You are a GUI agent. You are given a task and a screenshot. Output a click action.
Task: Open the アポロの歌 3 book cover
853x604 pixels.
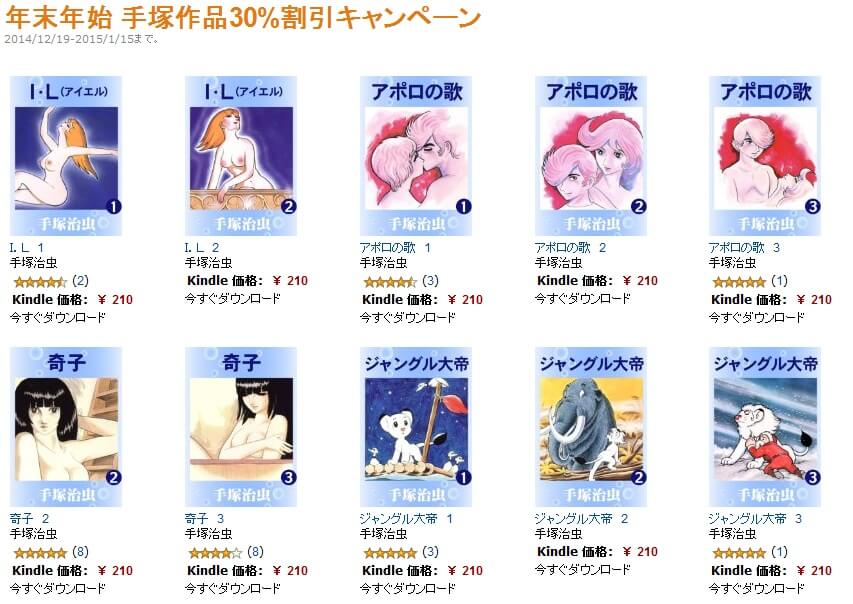coord(765,156)
